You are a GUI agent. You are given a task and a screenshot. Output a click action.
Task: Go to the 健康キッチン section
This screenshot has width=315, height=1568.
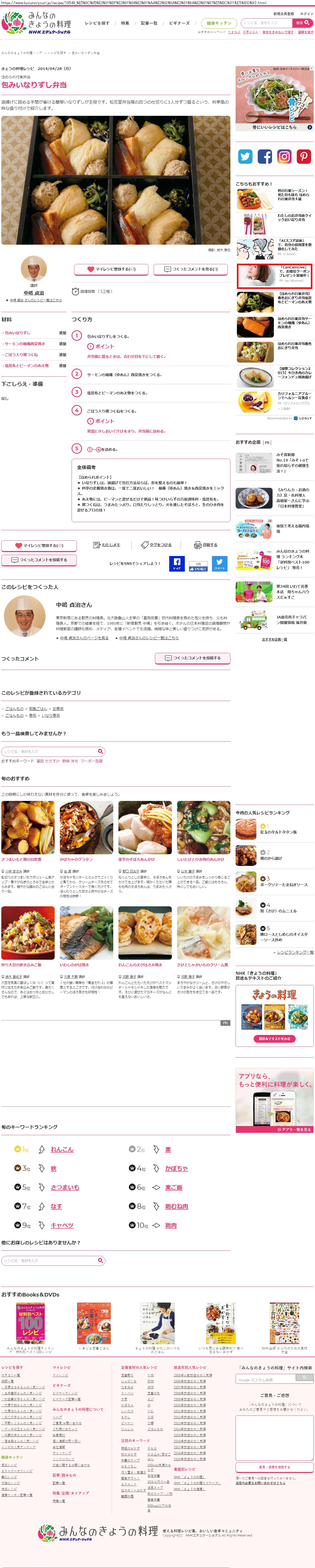pyautogui.click(x=219, y=23)
